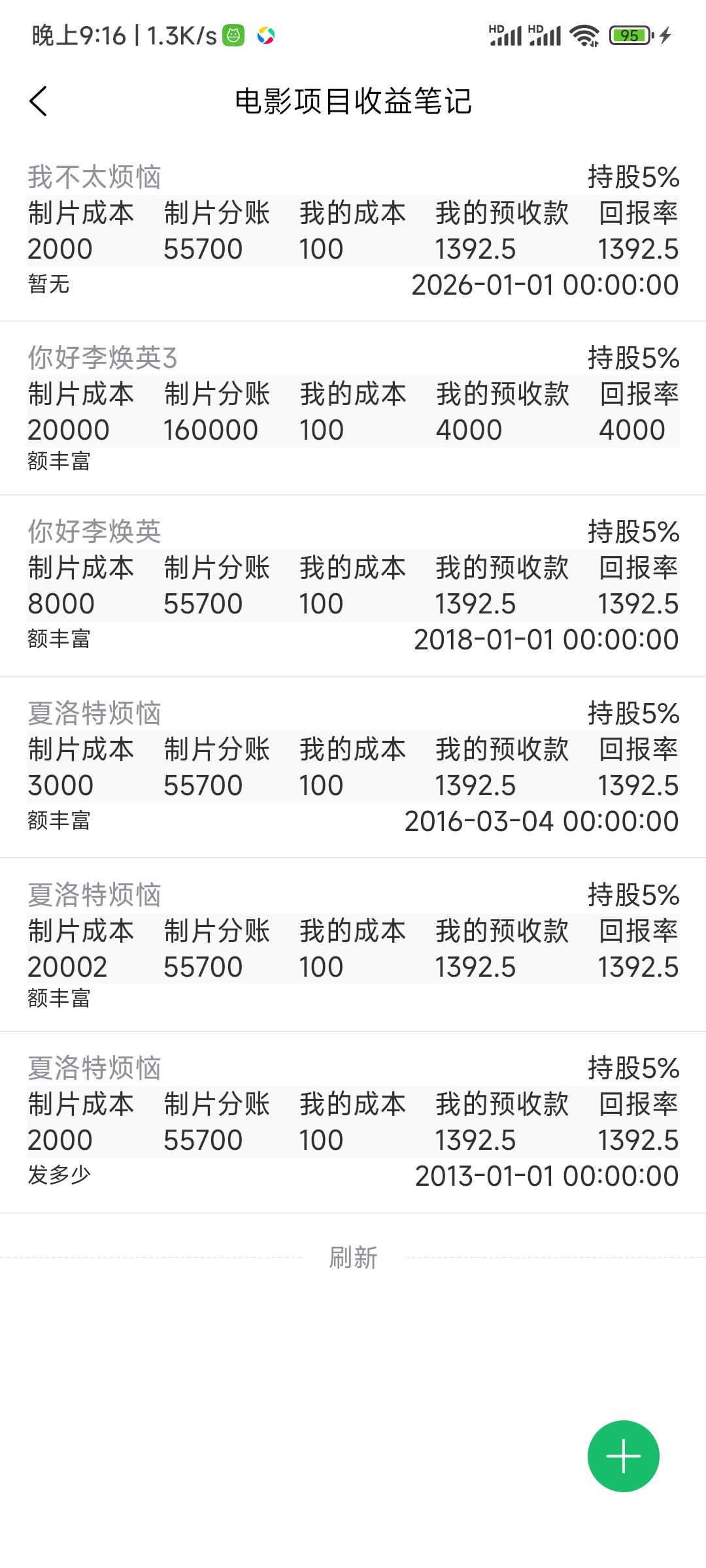Open the 我不太烦恼 project entry
This screenshot has width=706, height=1568.
353,231
